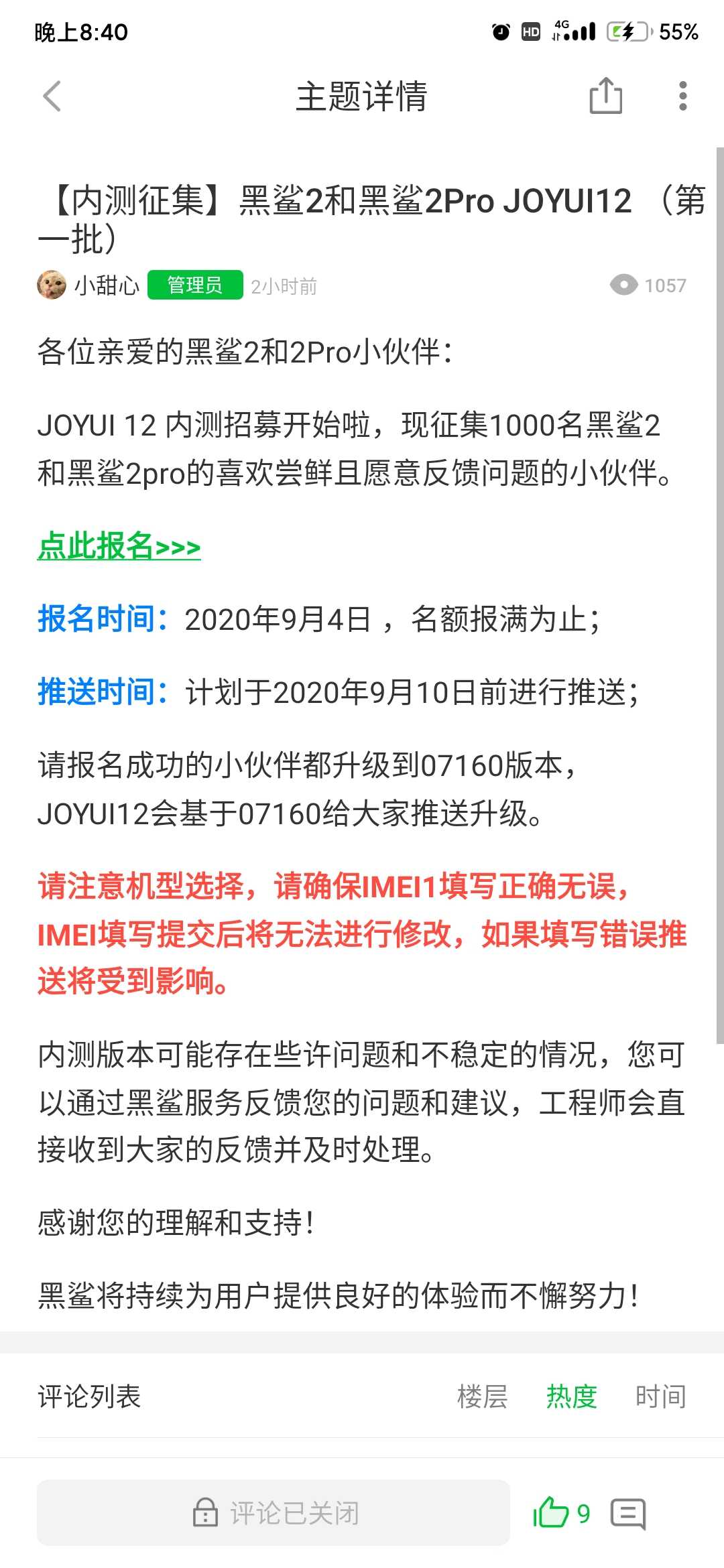This screenshot has width=724, height=1568.
Task: Share this topic via the share icon
Action: click(x=605, y=96)
